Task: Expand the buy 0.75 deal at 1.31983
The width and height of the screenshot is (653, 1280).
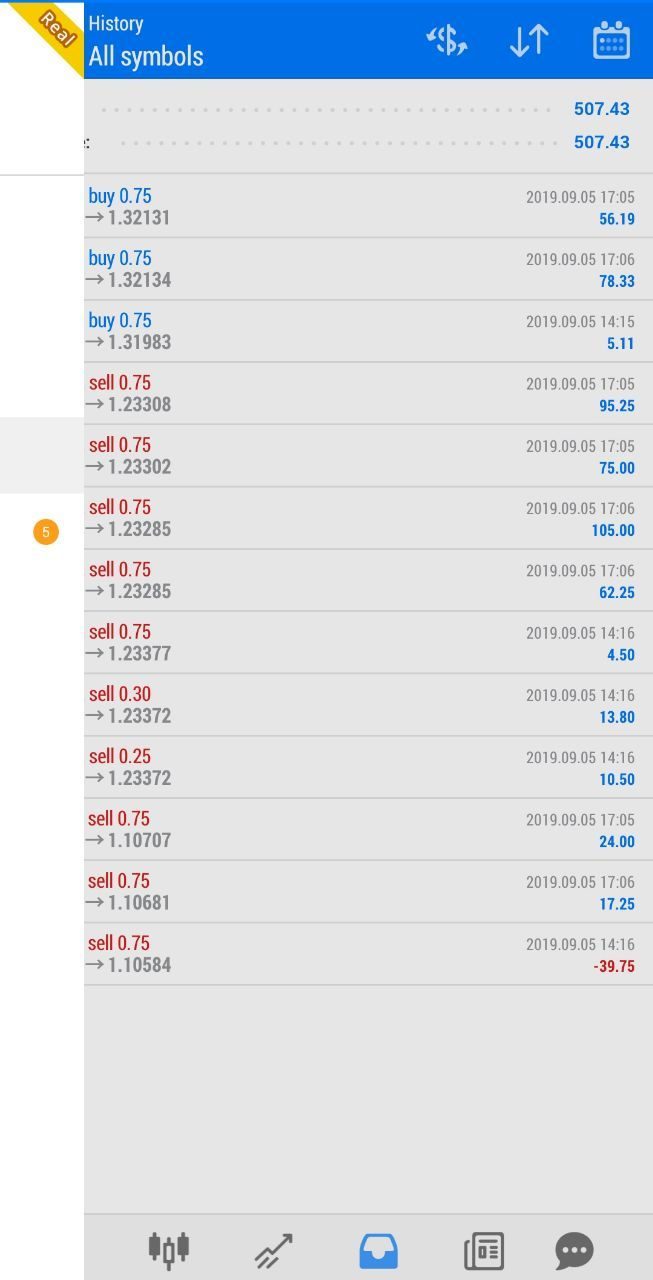Action: pos(360,331)
